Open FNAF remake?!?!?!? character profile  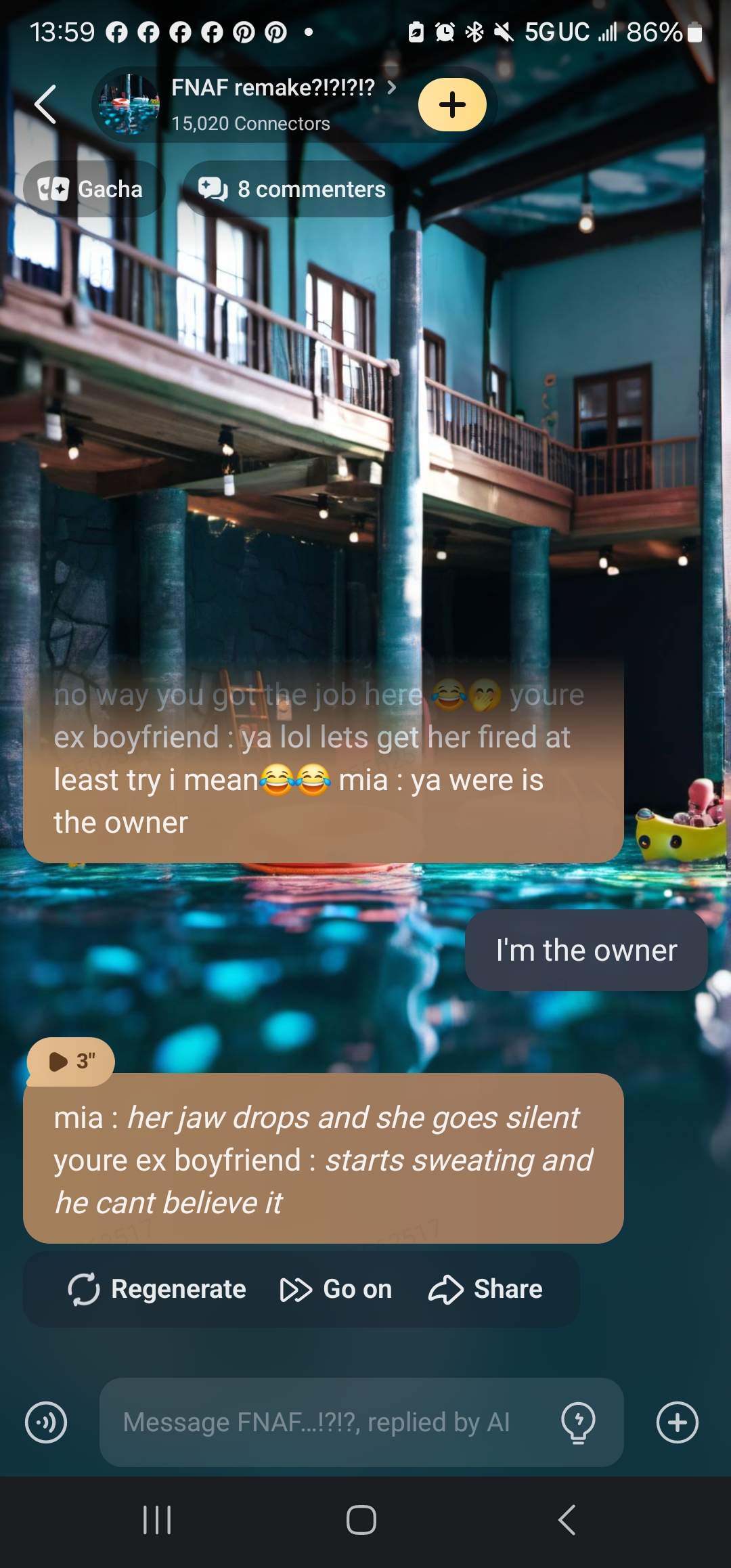coord(273,88)
